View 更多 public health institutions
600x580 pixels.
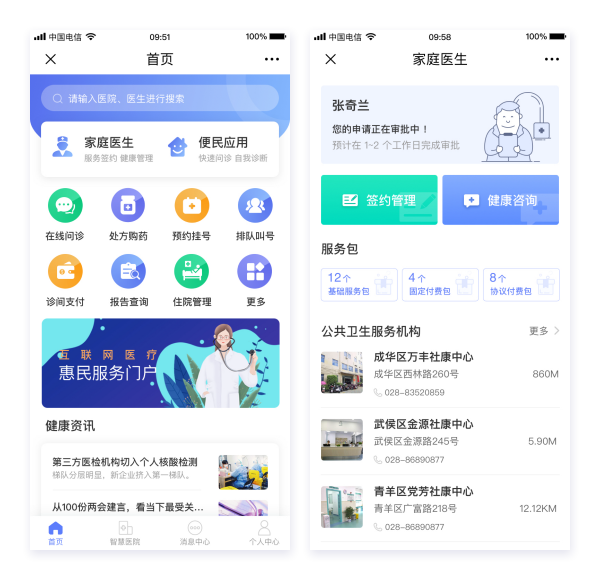coord(544,331)
